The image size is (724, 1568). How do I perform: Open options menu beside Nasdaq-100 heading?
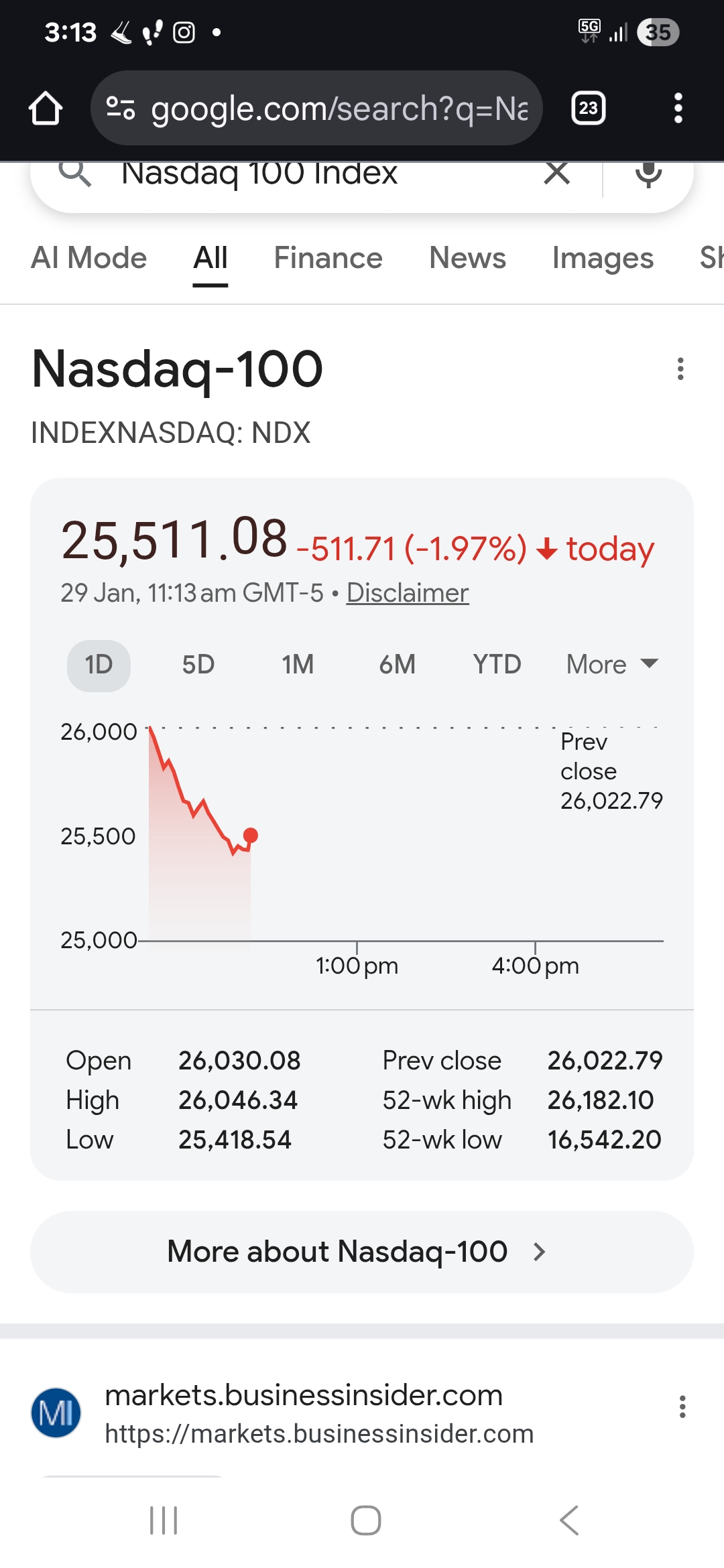(680, 369)
